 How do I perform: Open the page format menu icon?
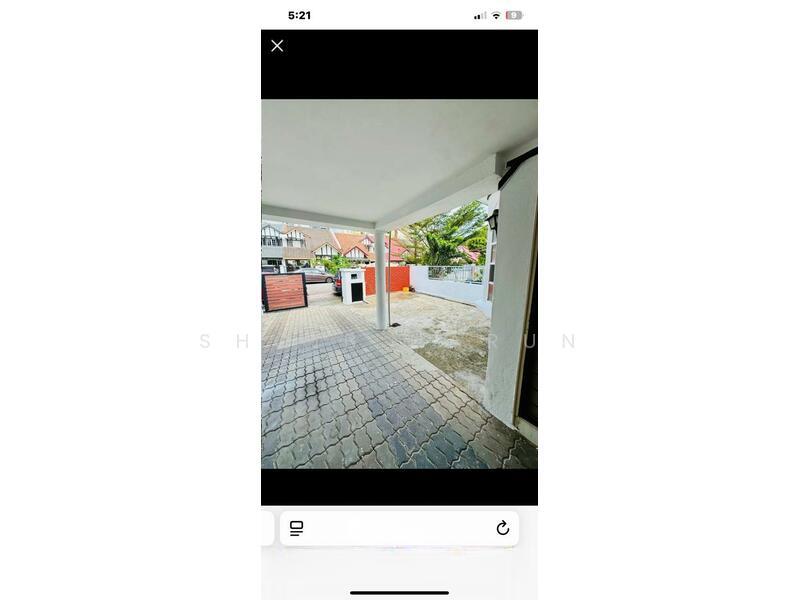click(x=297, y=528)
